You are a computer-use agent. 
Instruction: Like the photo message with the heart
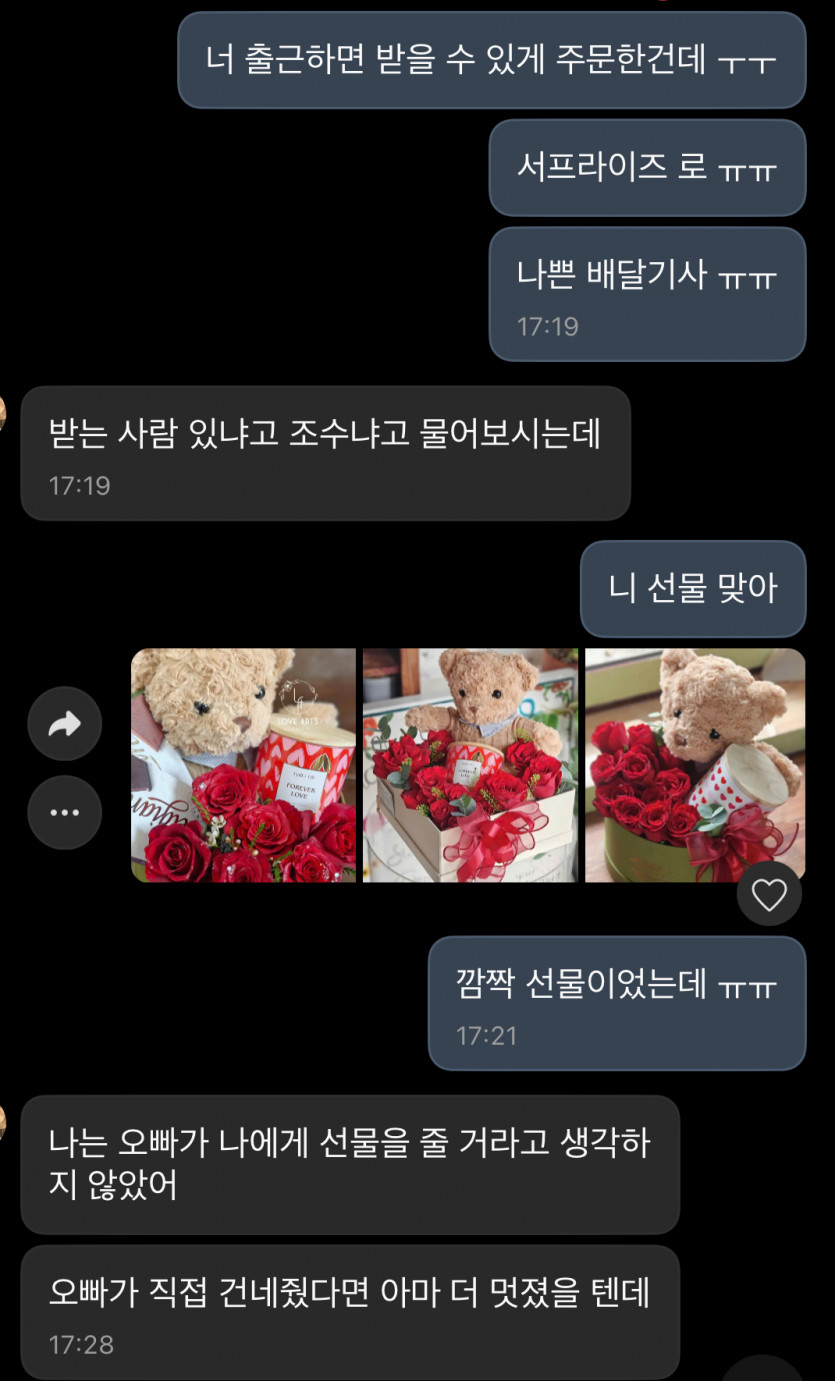pyautogui.click(x=769, y=894)
